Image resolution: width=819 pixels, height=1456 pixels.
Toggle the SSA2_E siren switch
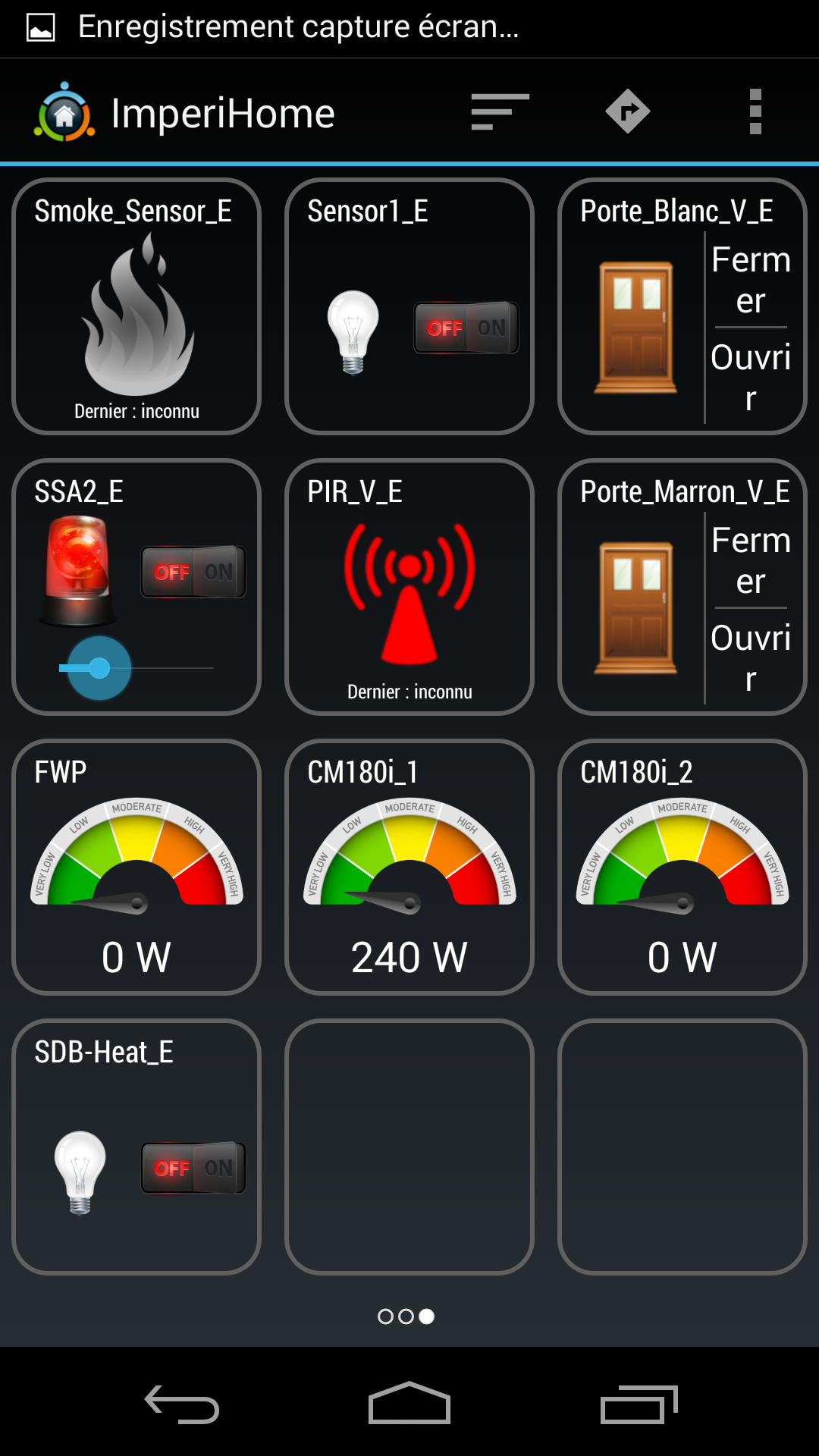[193, 572]
